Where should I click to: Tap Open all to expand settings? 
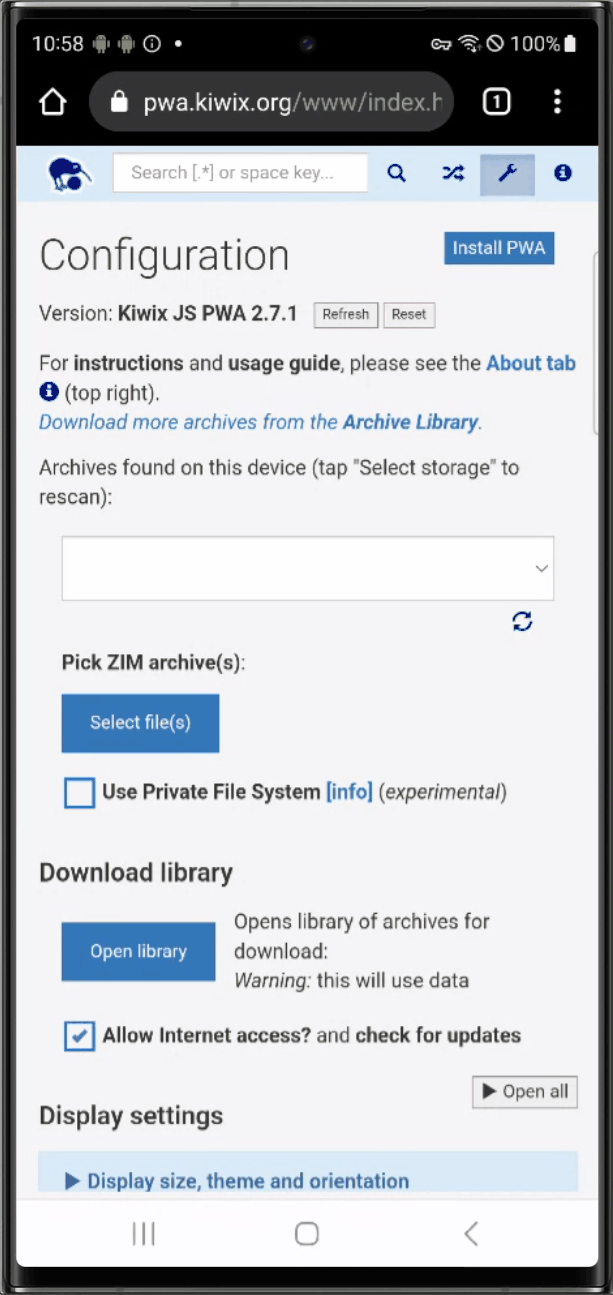(x=525, y=1091)
